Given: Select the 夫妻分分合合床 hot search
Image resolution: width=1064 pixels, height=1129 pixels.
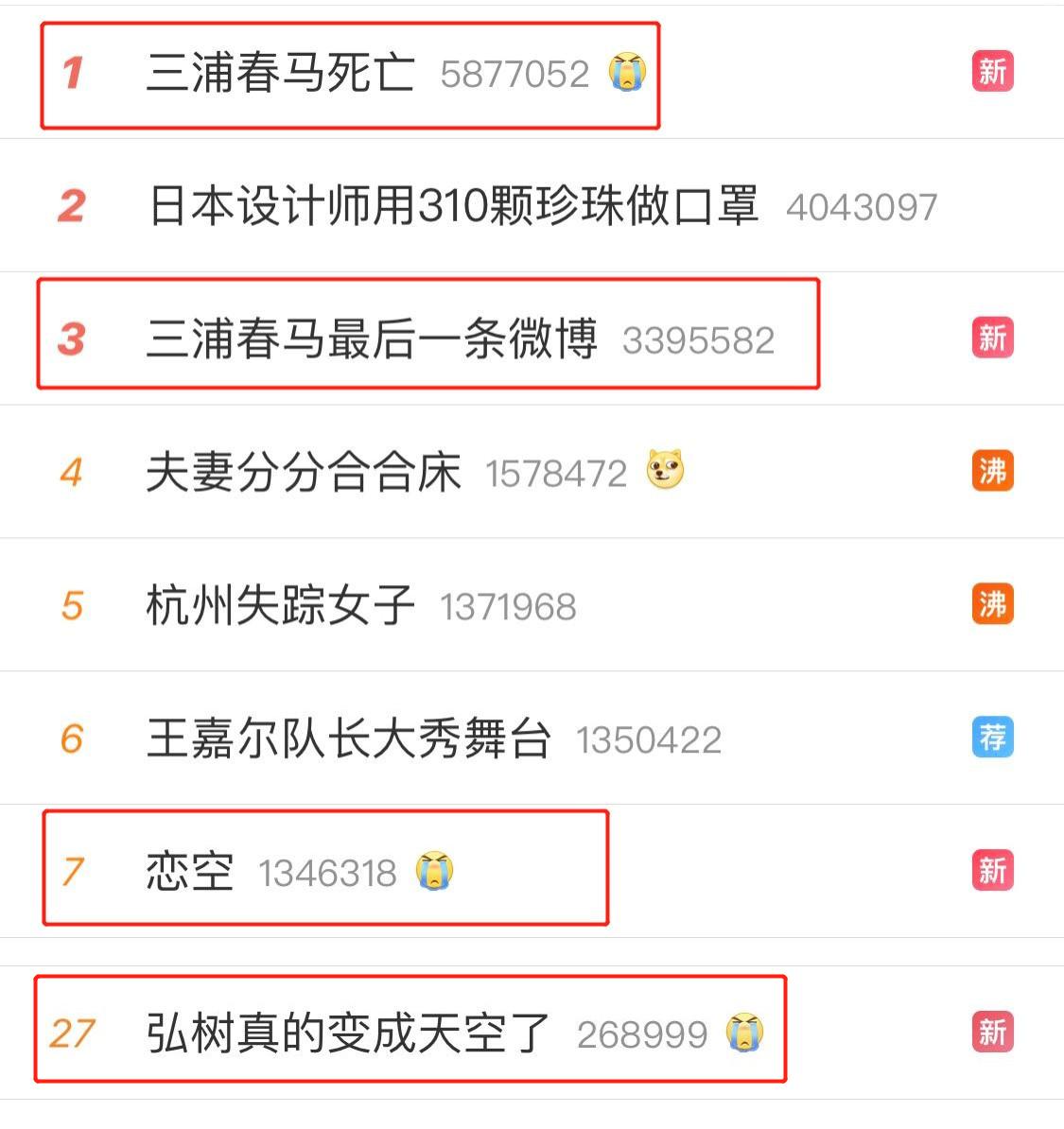Looking at the screenshot, I should pyautogui.click(x=303, y=473).
